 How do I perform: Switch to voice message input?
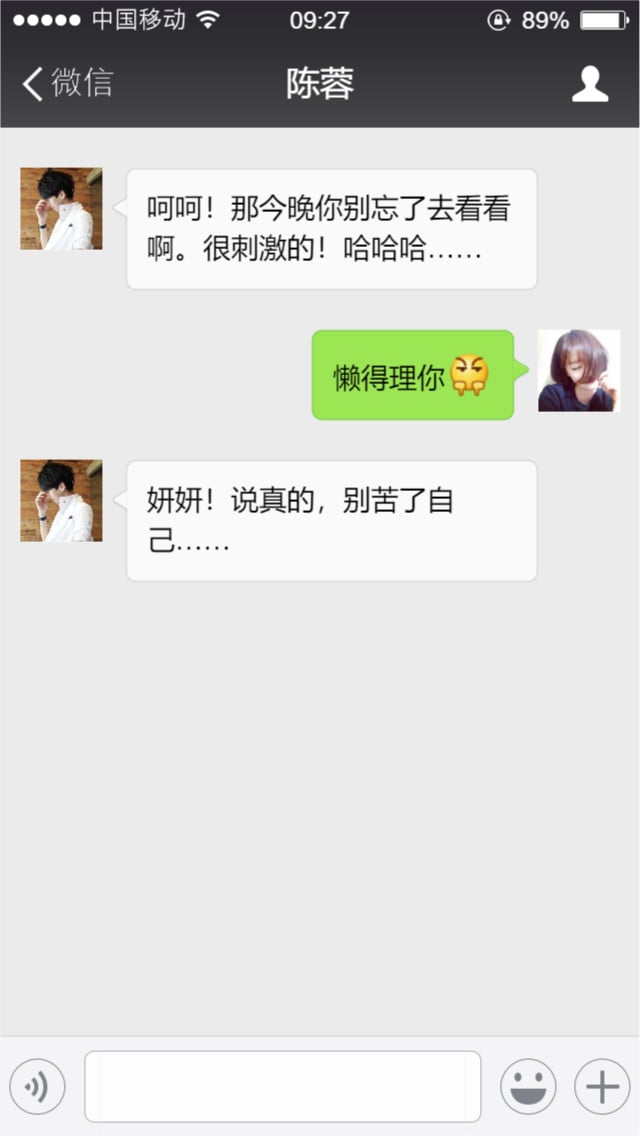point(37,1086)
